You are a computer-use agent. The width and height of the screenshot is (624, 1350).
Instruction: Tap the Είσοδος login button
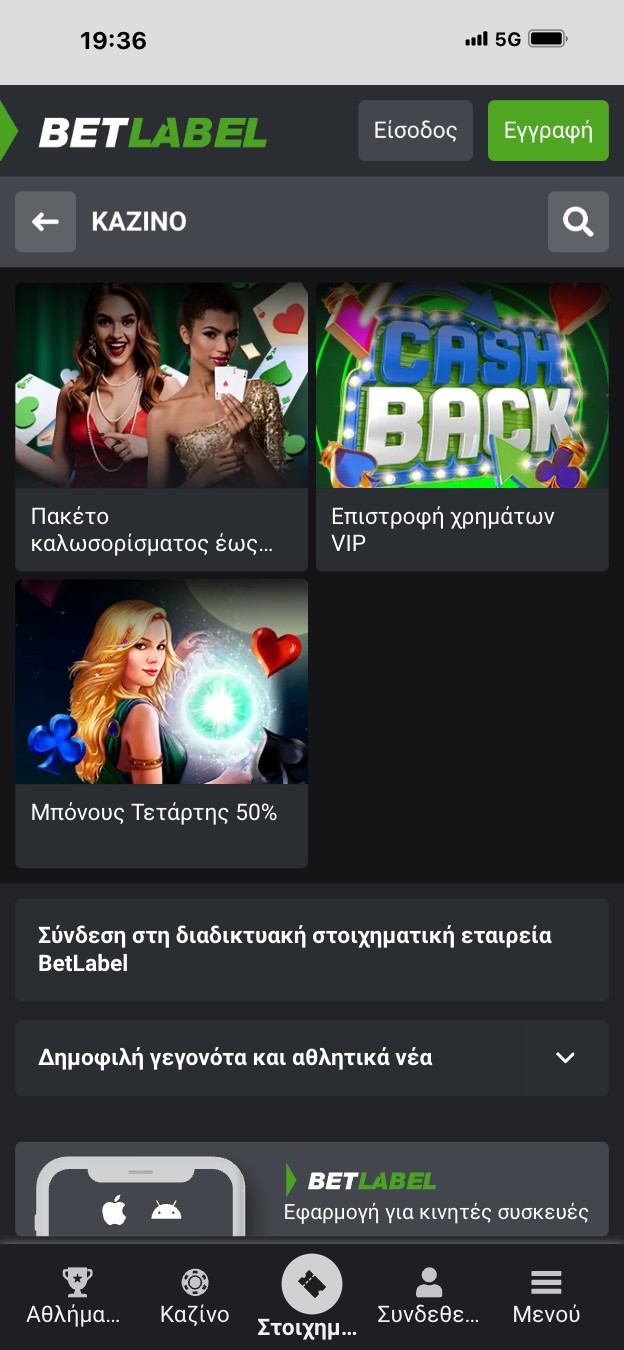tap(415, 131)
